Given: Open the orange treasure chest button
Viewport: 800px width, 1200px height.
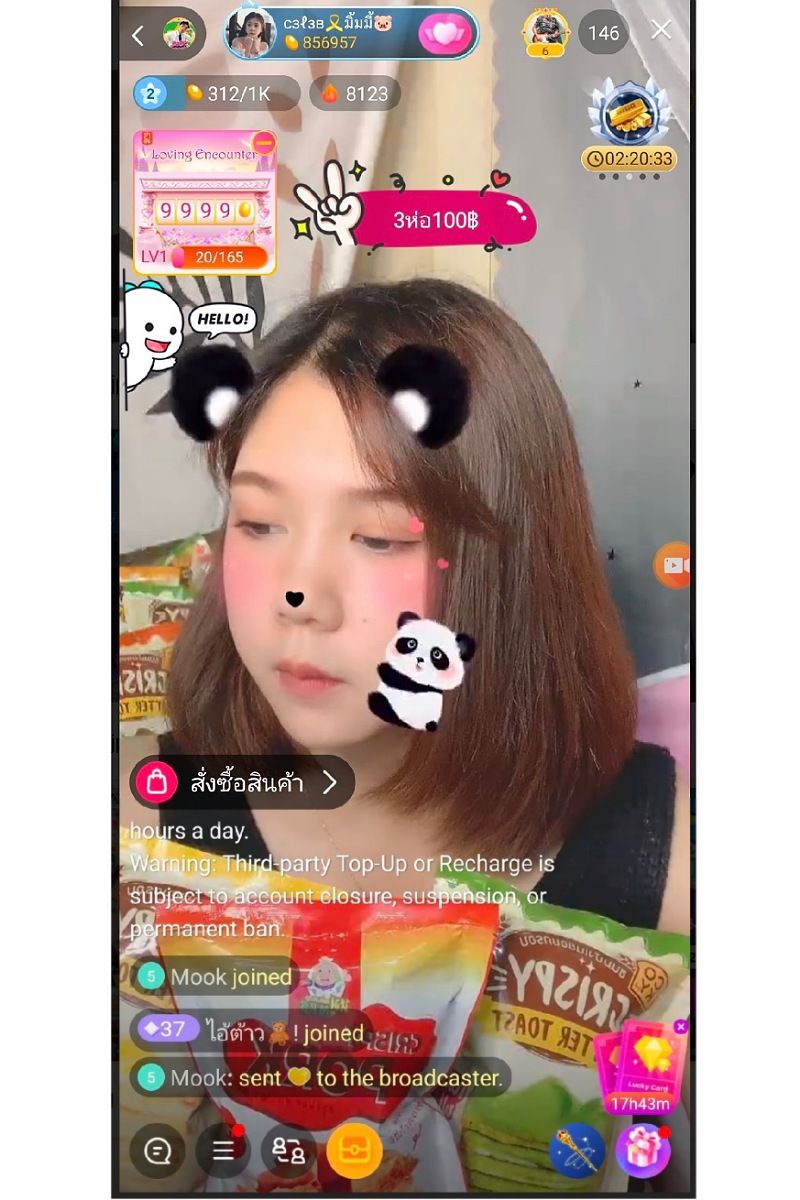Looking at the screenshot, I should coord(354,1151).
